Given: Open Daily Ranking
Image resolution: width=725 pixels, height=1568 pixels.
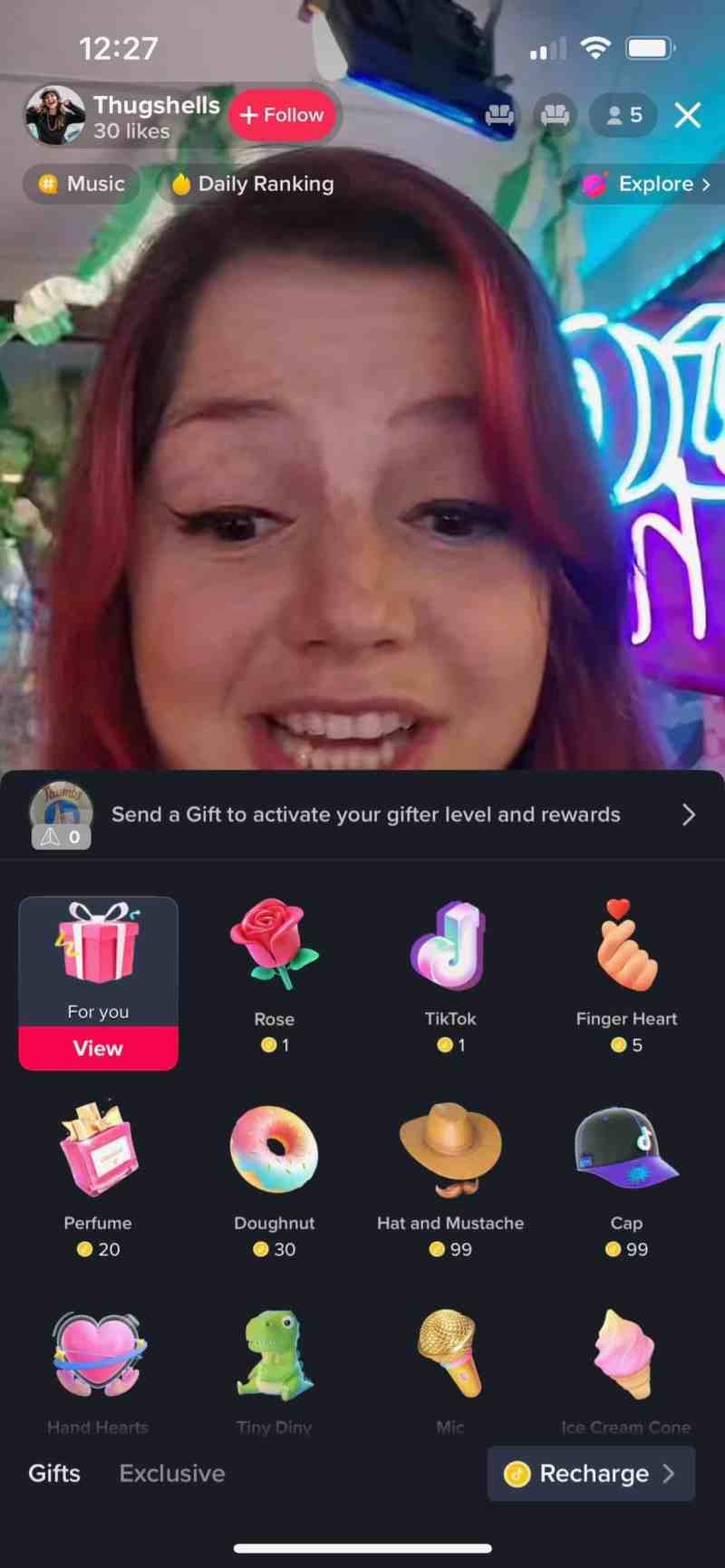Looking at the screenshot, I should (253, 184).
